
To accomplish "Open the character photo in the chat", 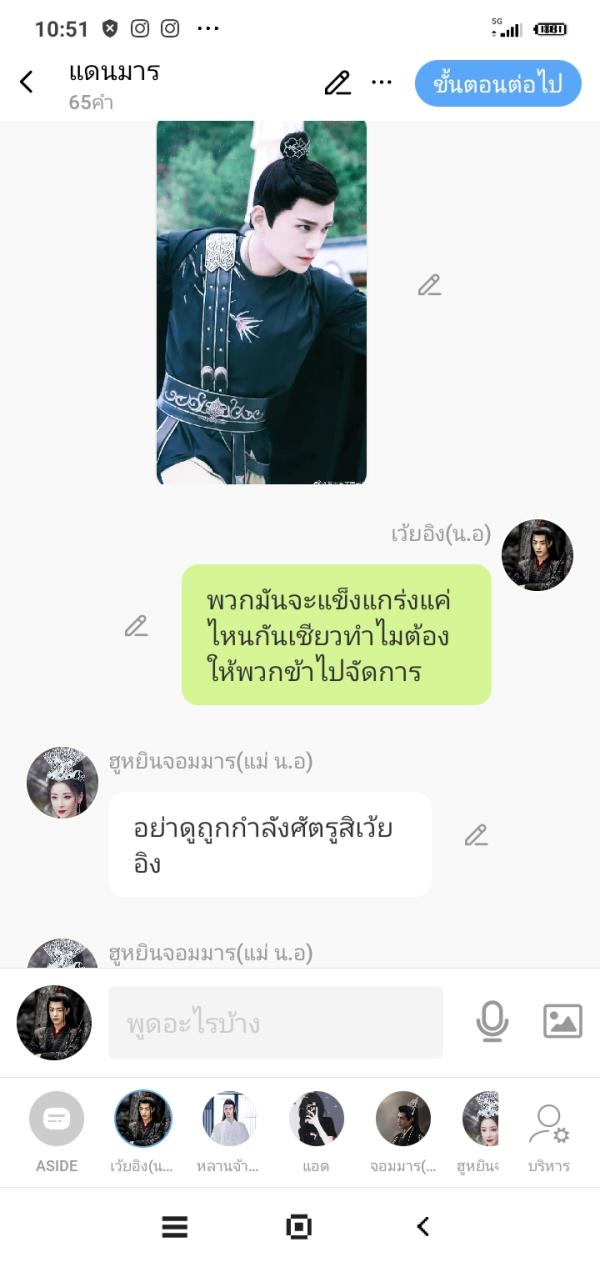I will pyautogui.click(x=262, y=301).
